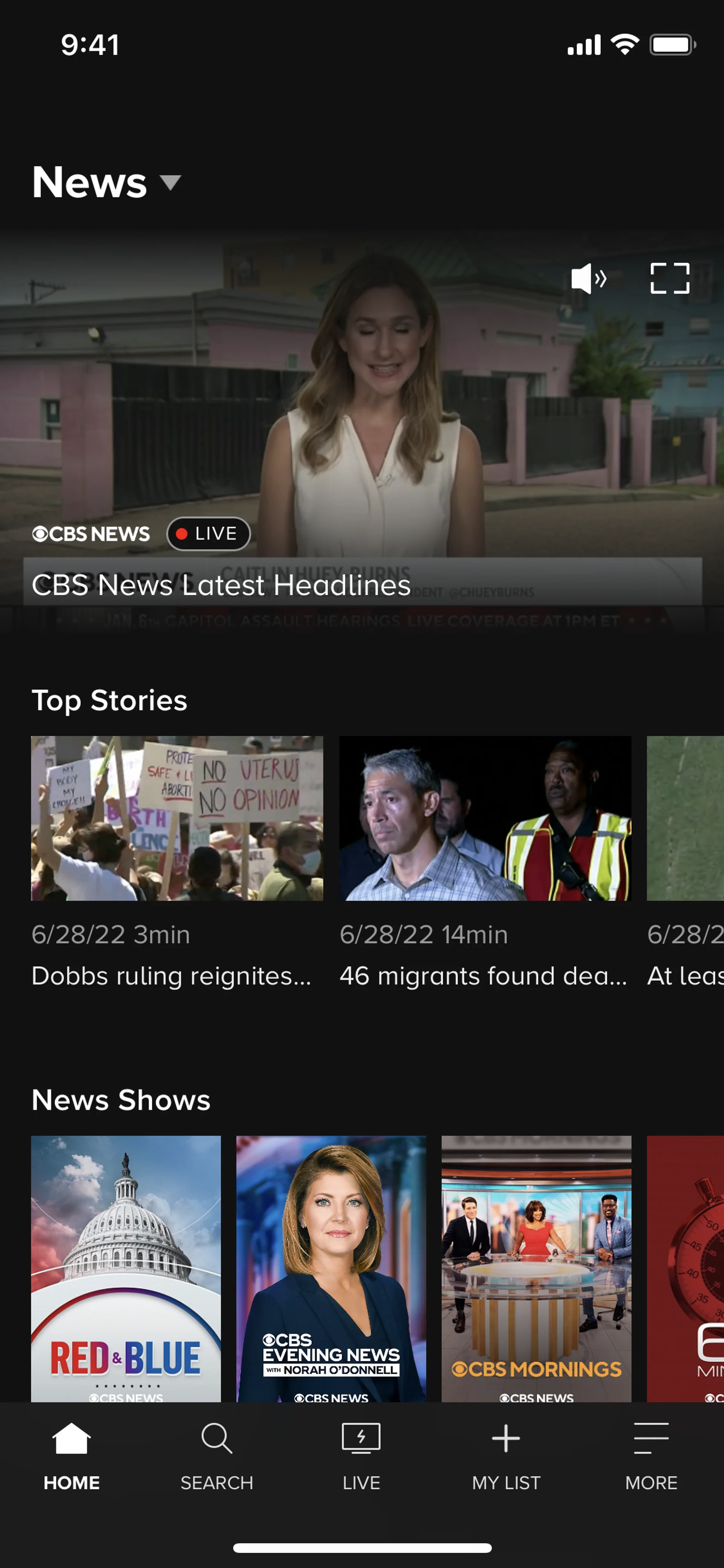Switch to the Live tab
Viewport: 724px width, 1568px height.
[361, 1454]
